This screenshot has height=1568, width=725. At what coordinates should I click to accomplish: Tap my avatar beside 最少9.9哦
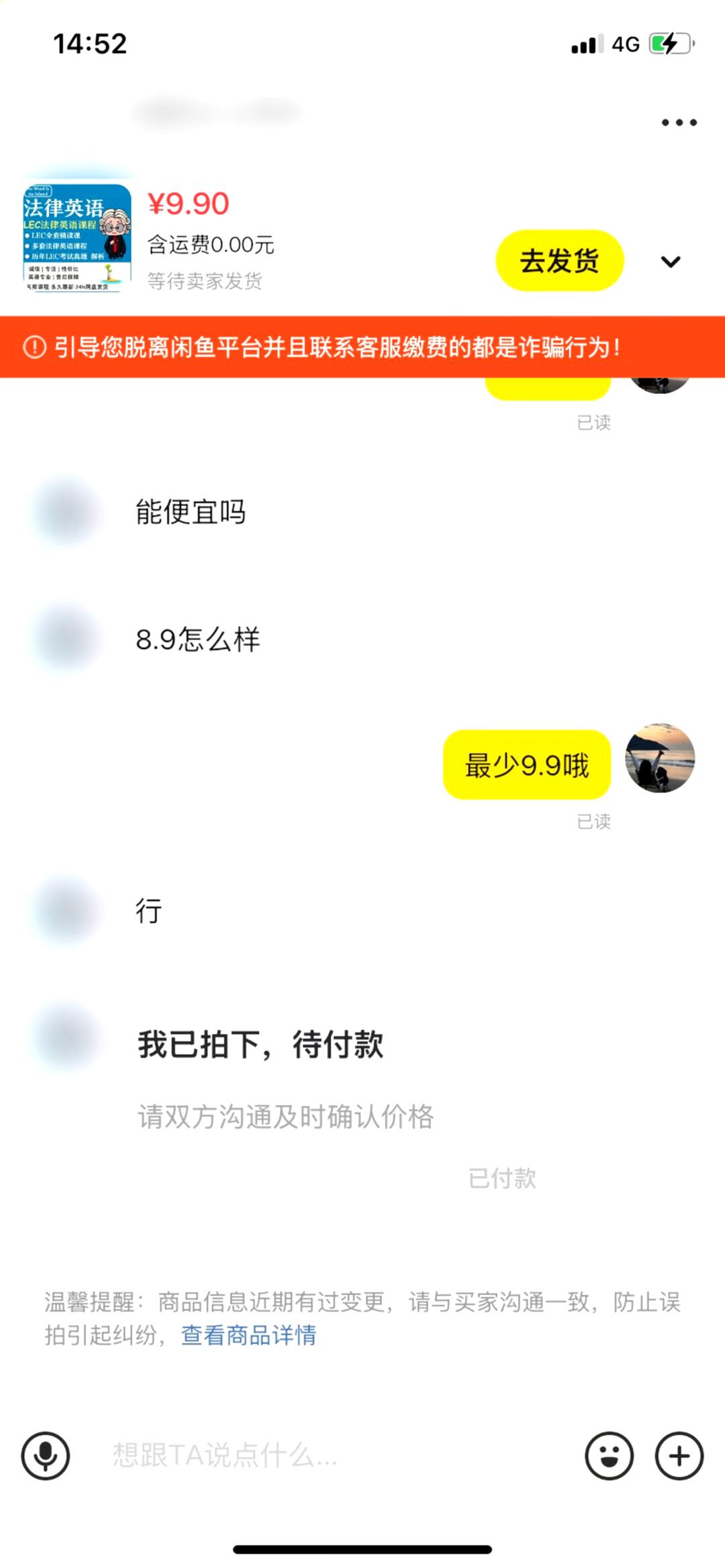(659, 758)
